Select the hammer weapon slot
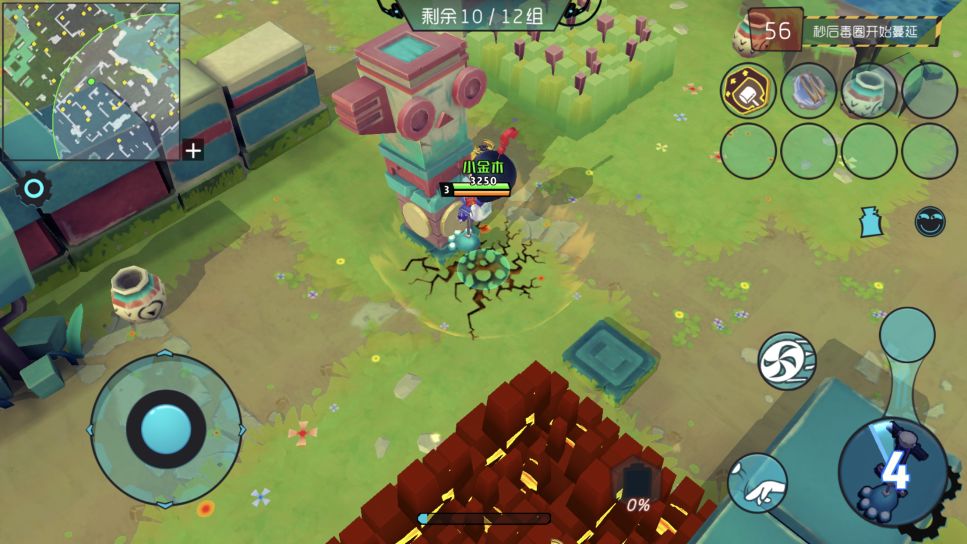967x544 pixels. [748, 91]
